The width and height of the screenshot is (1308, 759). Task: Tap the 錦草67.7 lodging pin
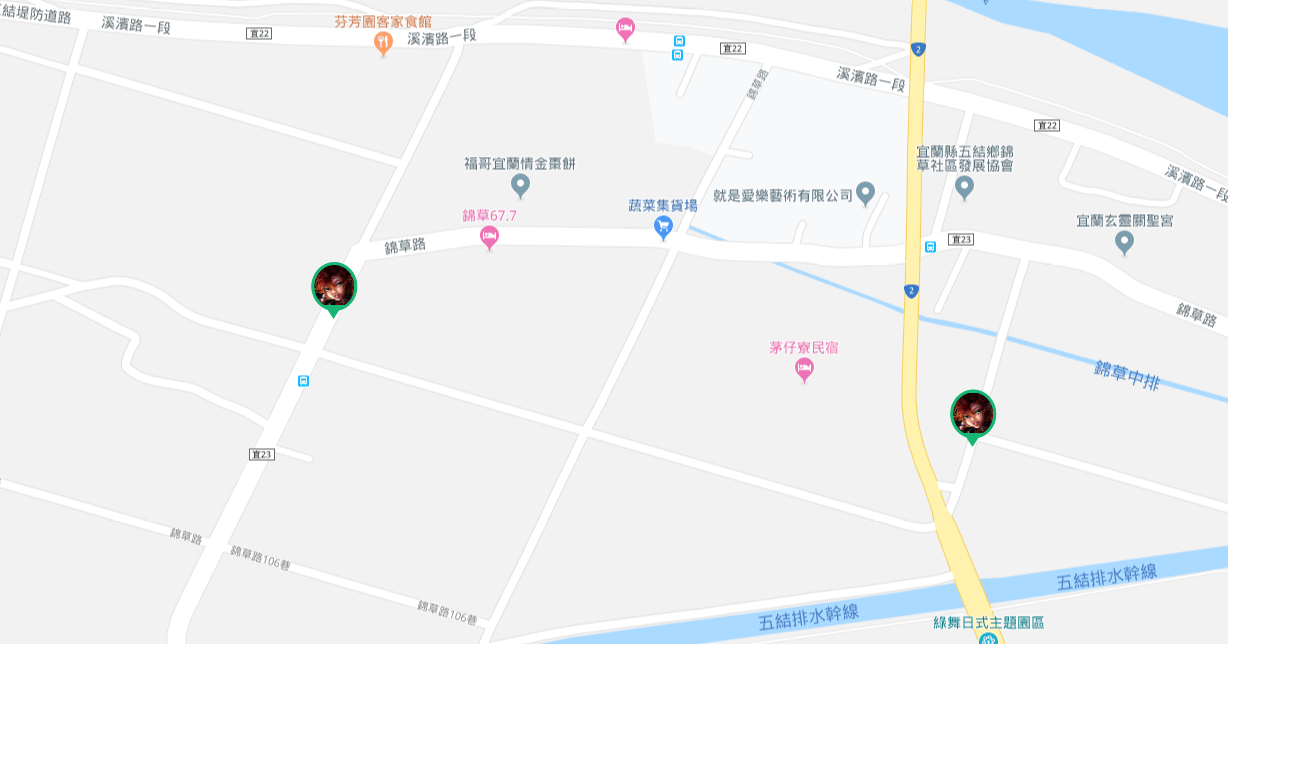click(x=489, y=237)
